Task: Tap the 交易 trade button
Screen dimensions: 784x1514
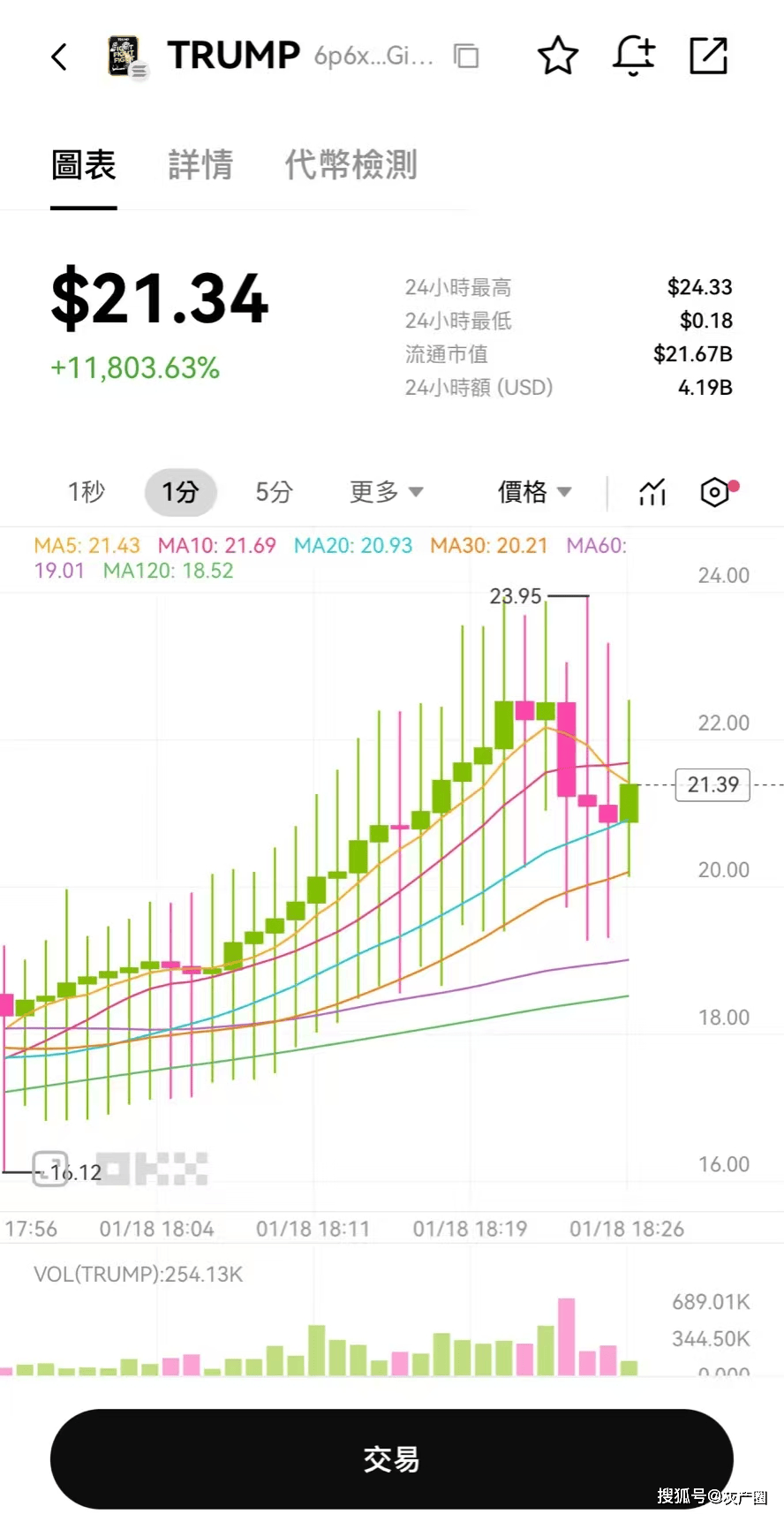Action: coord(391,1459)
